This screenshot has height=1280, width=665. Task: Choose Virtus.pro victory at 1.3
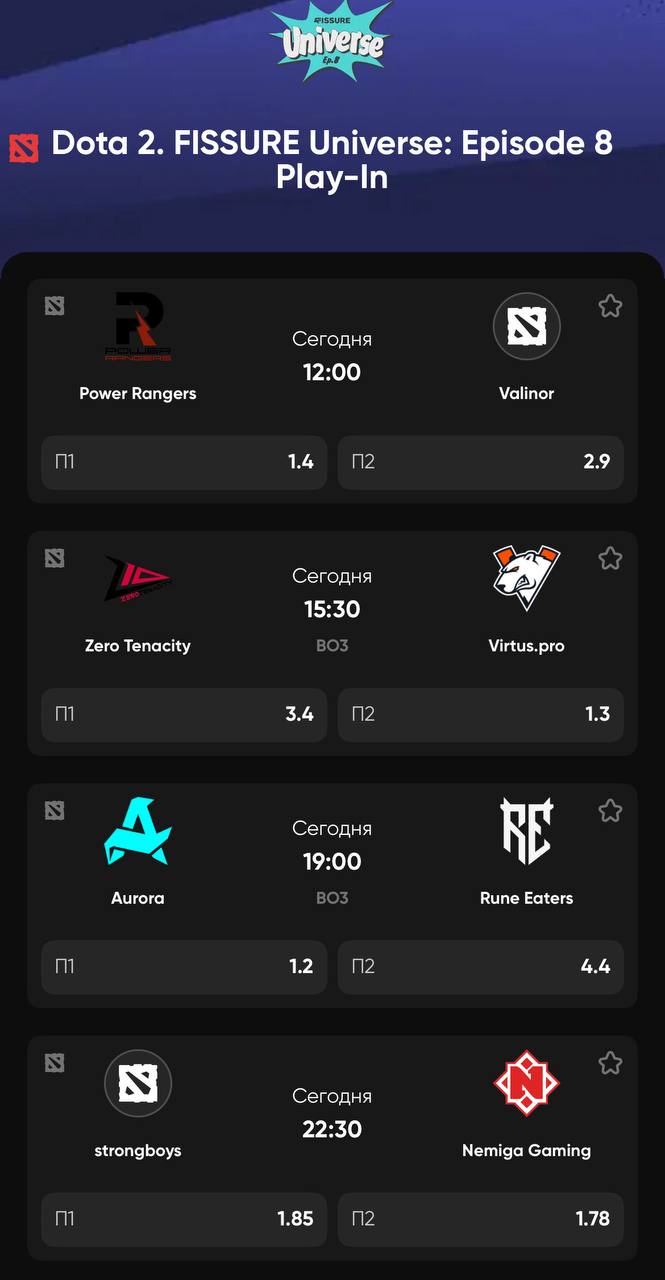pyautogui.click(x=480, y=714)
